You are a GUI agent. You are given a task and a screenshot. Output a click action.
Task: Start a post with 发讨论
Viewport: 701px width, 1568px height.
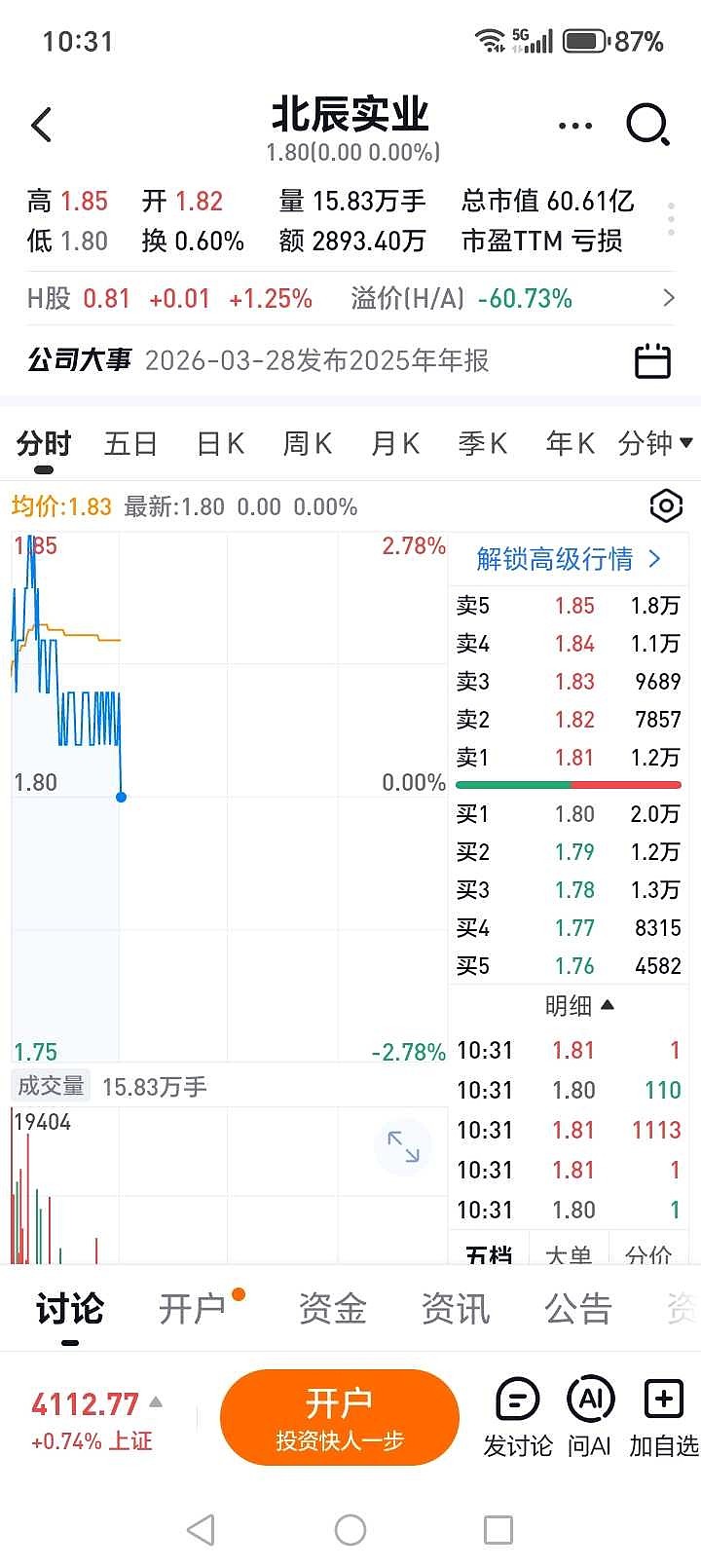pyautogui.click(x=518, y=1417)
